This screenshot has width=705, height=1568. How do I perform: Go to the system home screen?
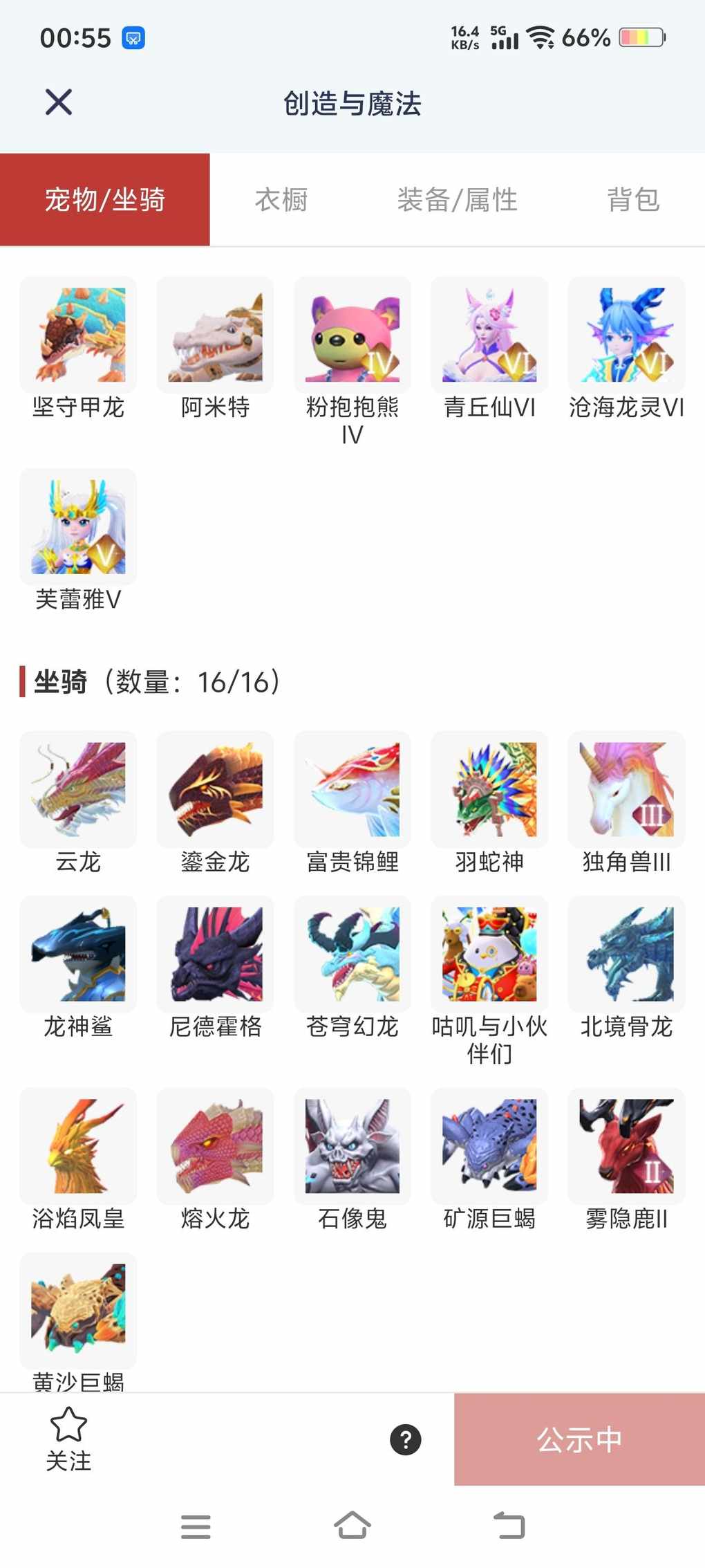(352, 1525)
